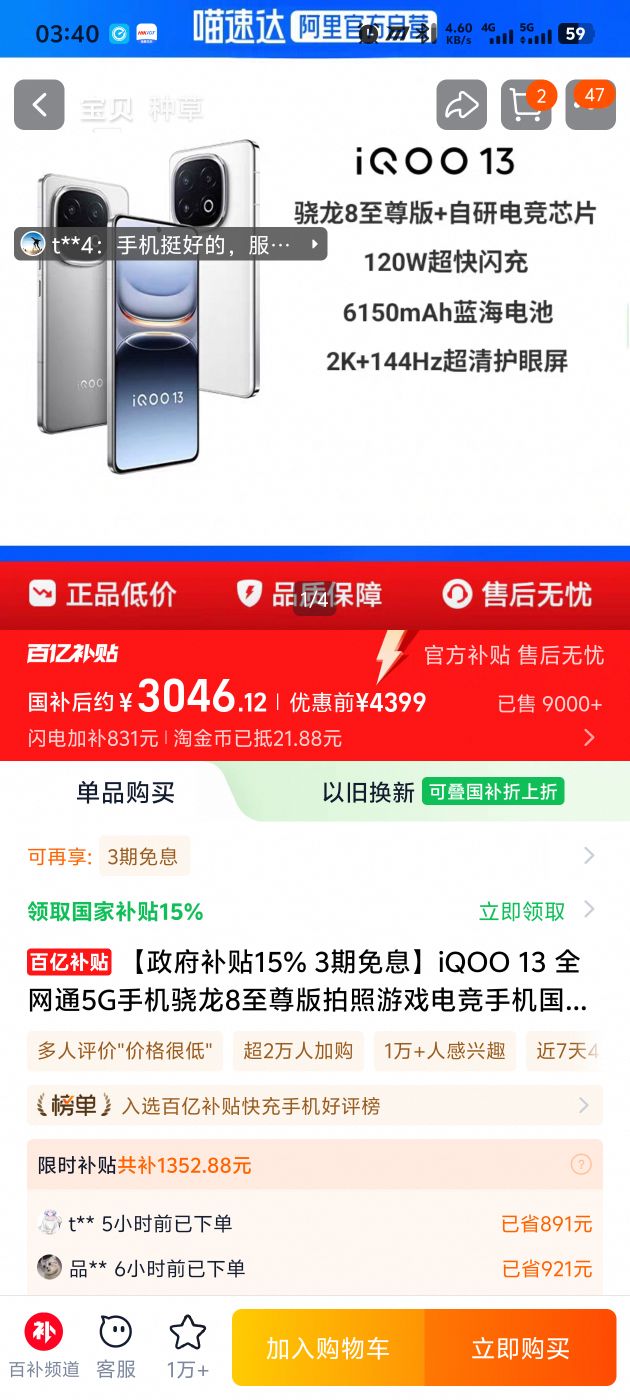The height and width of the screenshot is (1400, 630).
Task: Open the 百补频道 channel
Action: [x=44, y=1345]
